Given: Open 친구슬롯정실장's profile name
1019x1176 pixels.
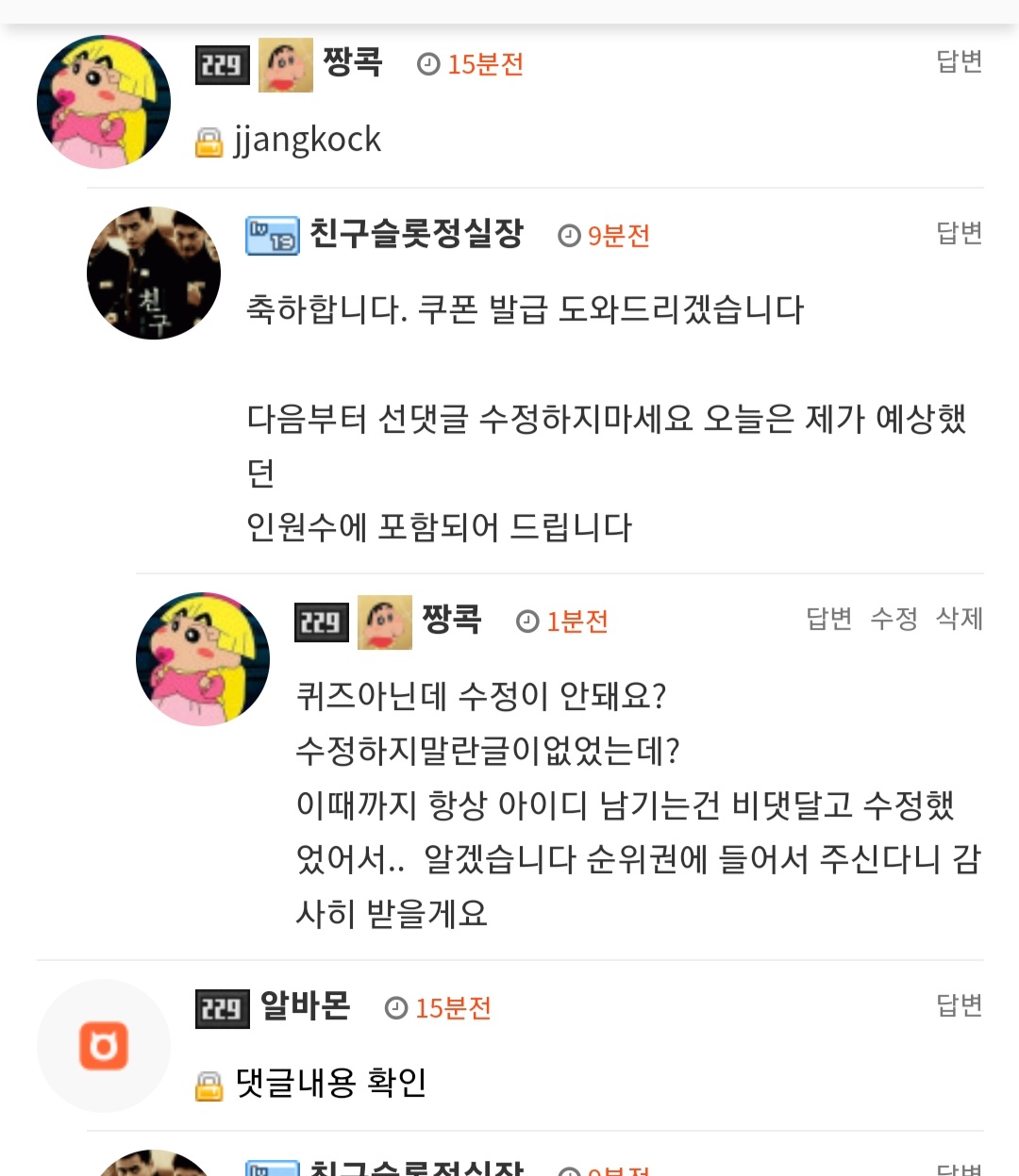Looking at the screenshot, I should point(416,234).
